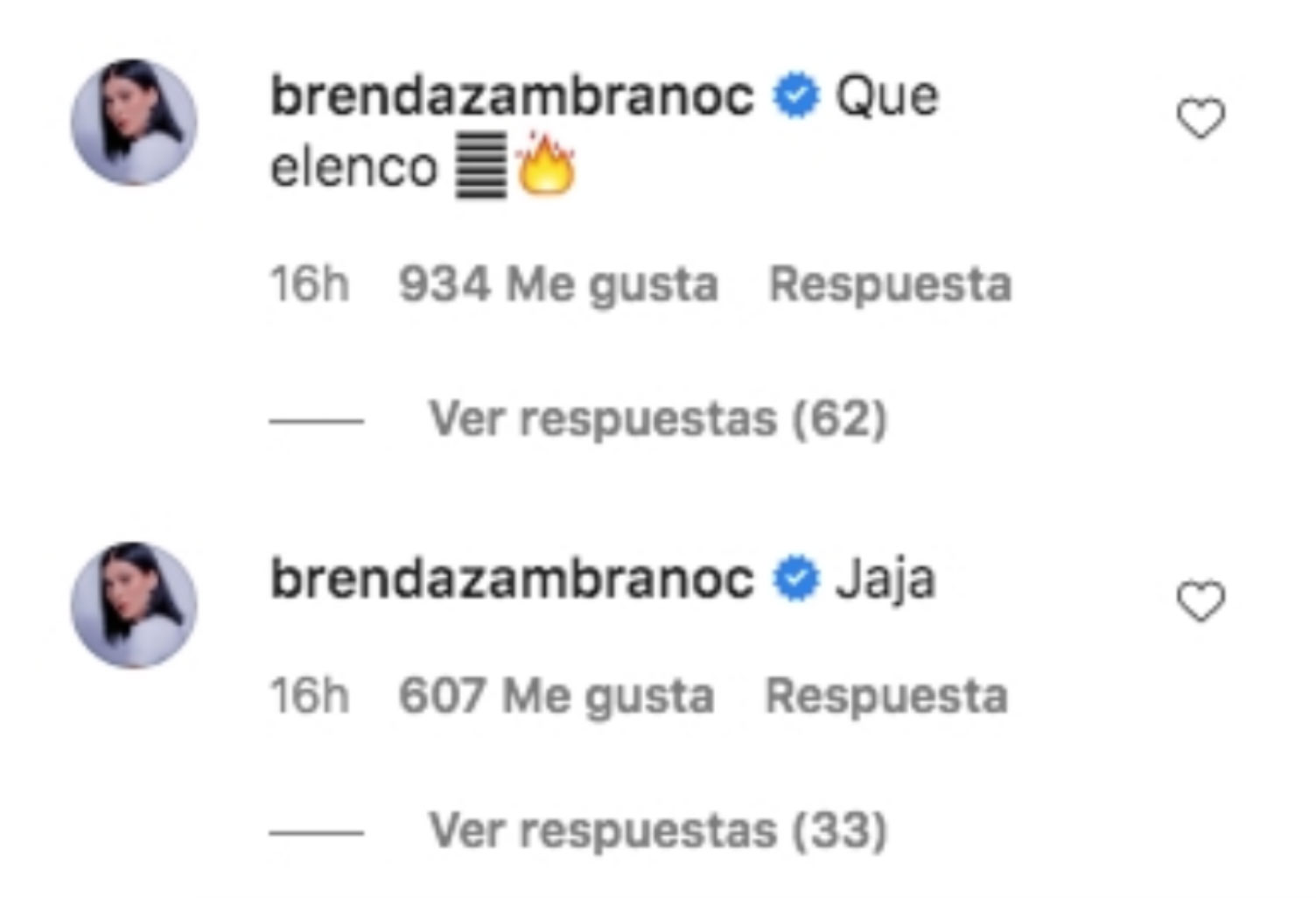
Task: Open profile picture beside "Que elenco" comment
Action: pyautogui.click(x=134, y=123)
